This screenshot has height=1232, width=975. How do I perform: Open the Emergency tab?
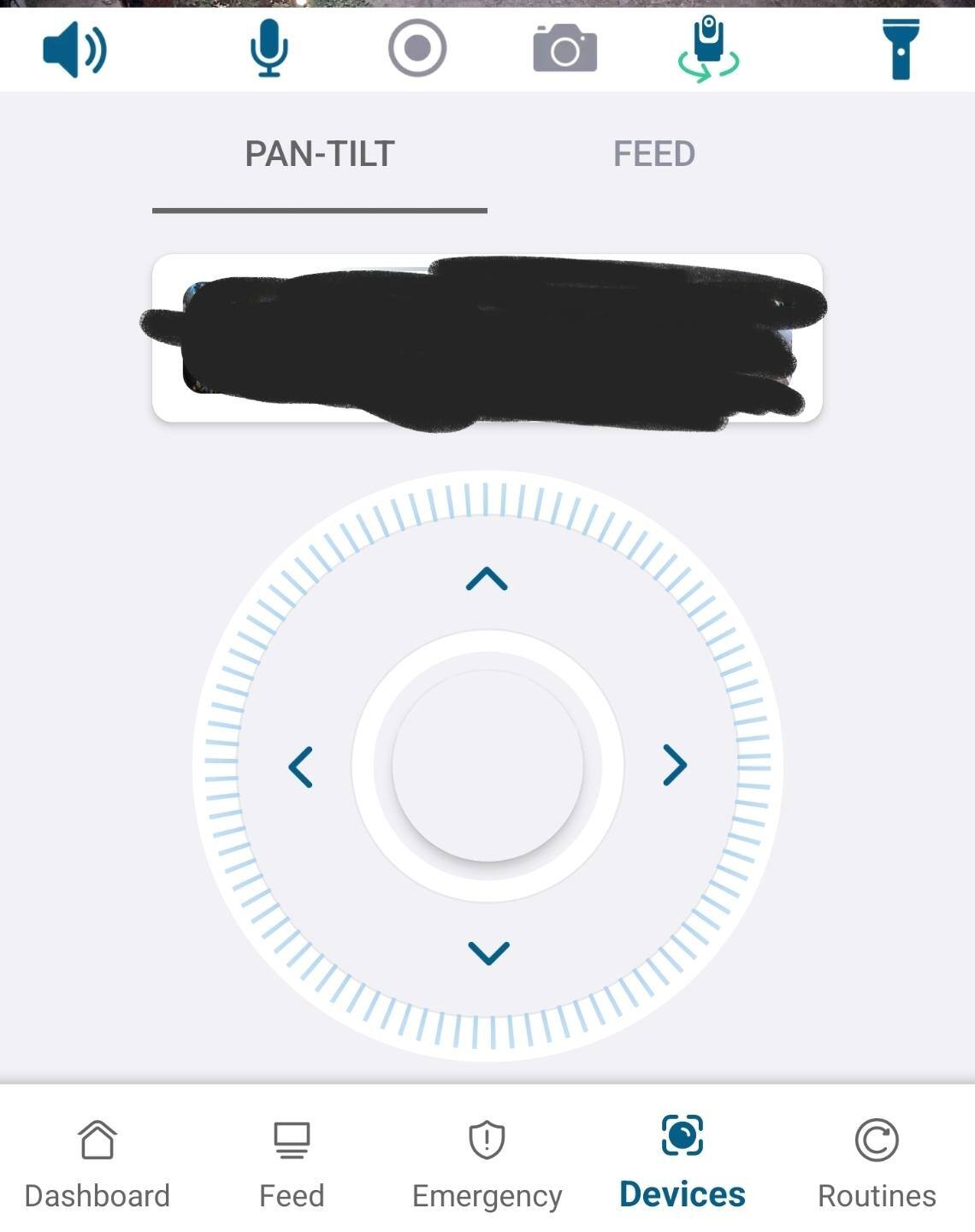487,1162
